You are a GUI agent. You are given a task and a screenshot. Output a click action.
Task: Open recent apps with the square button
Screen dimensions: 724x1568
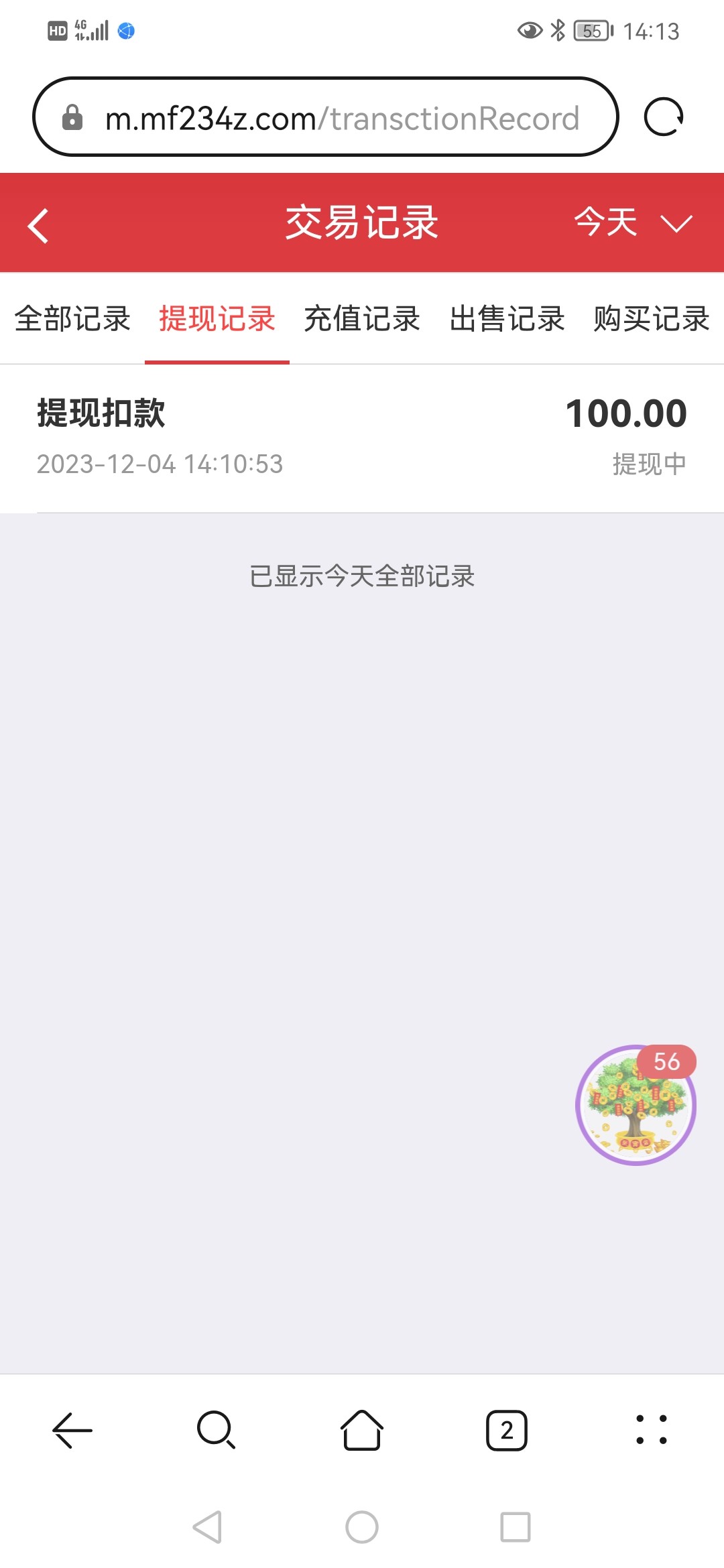click(x=516, y=1527)
